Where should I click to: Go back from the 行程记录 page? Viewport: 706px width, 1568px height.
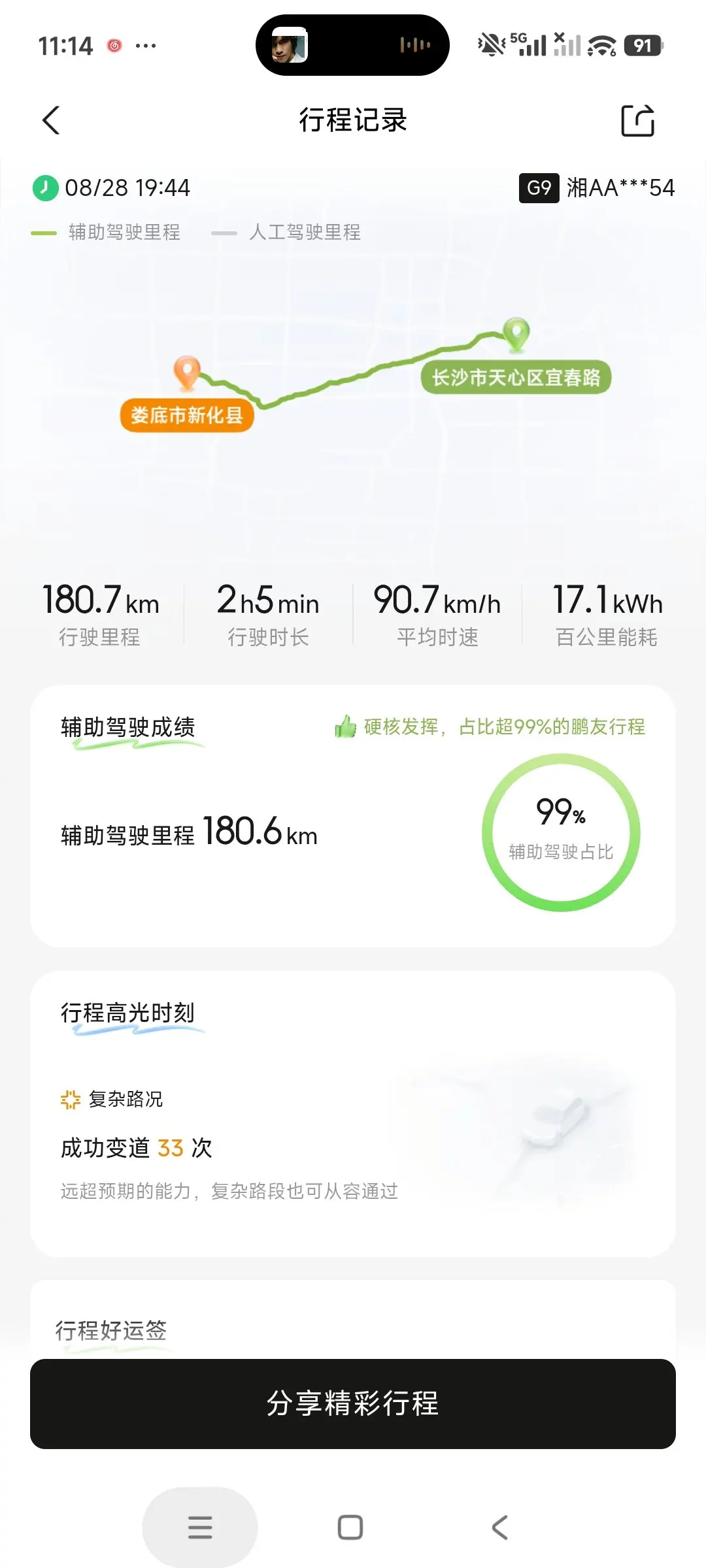click(51, 120)
